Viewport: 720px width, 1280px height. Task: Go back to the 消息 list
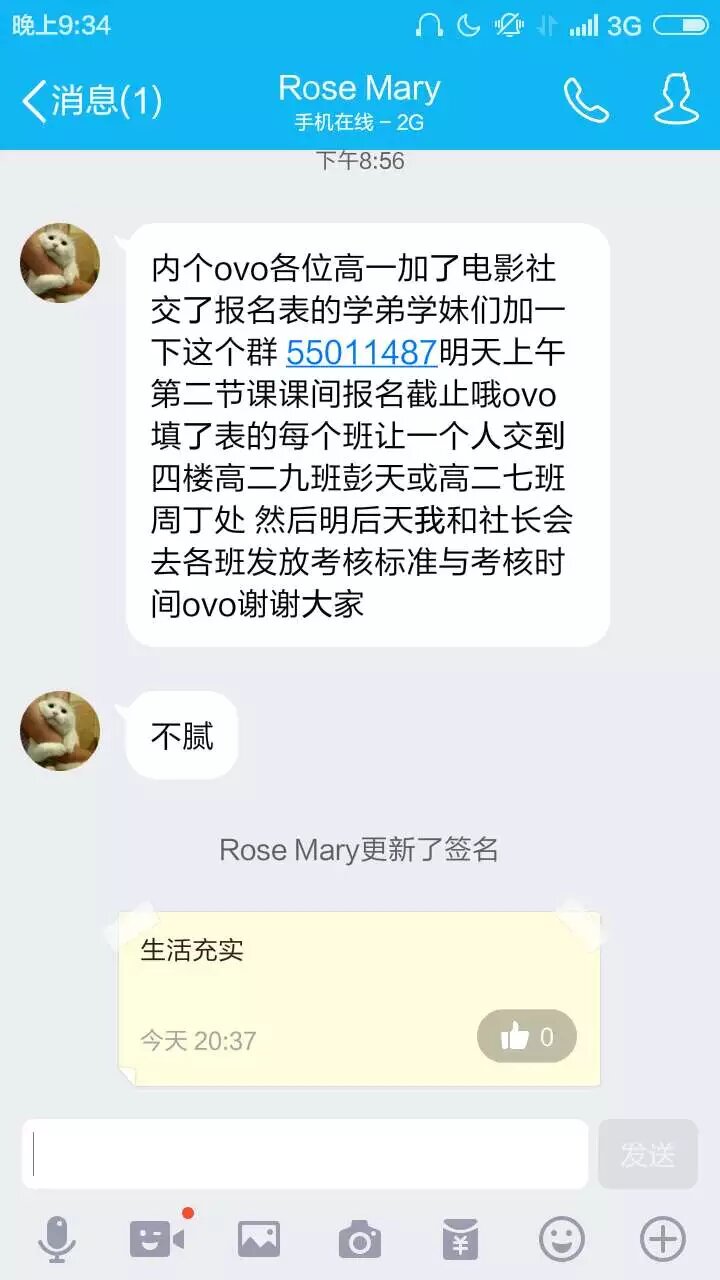(x=90, y=100)
